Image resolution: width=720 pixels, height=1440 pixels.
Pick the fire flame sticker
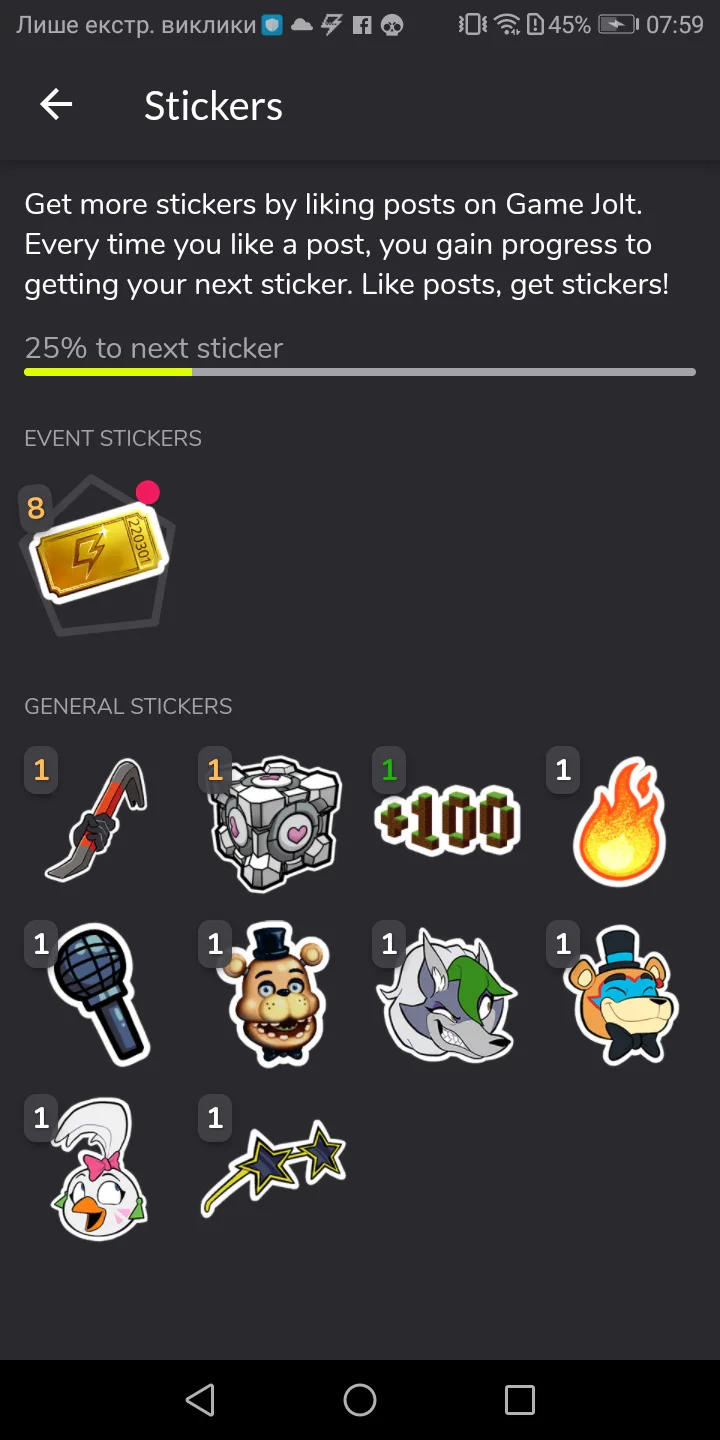point(620,822)
